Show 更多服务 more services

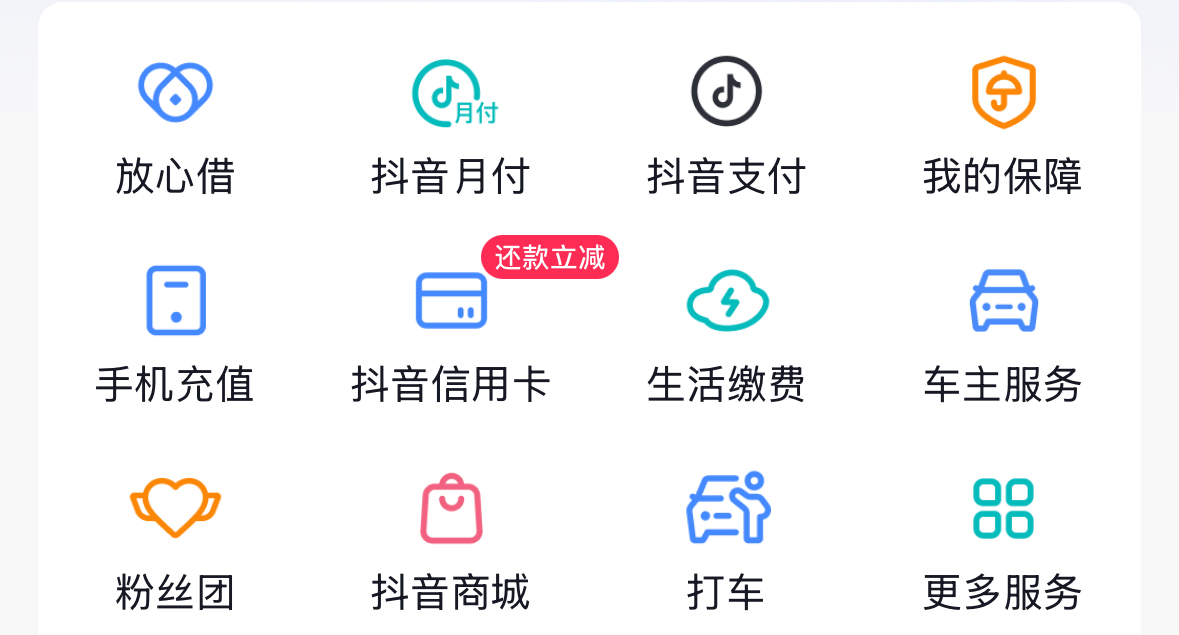[1003, 509]
